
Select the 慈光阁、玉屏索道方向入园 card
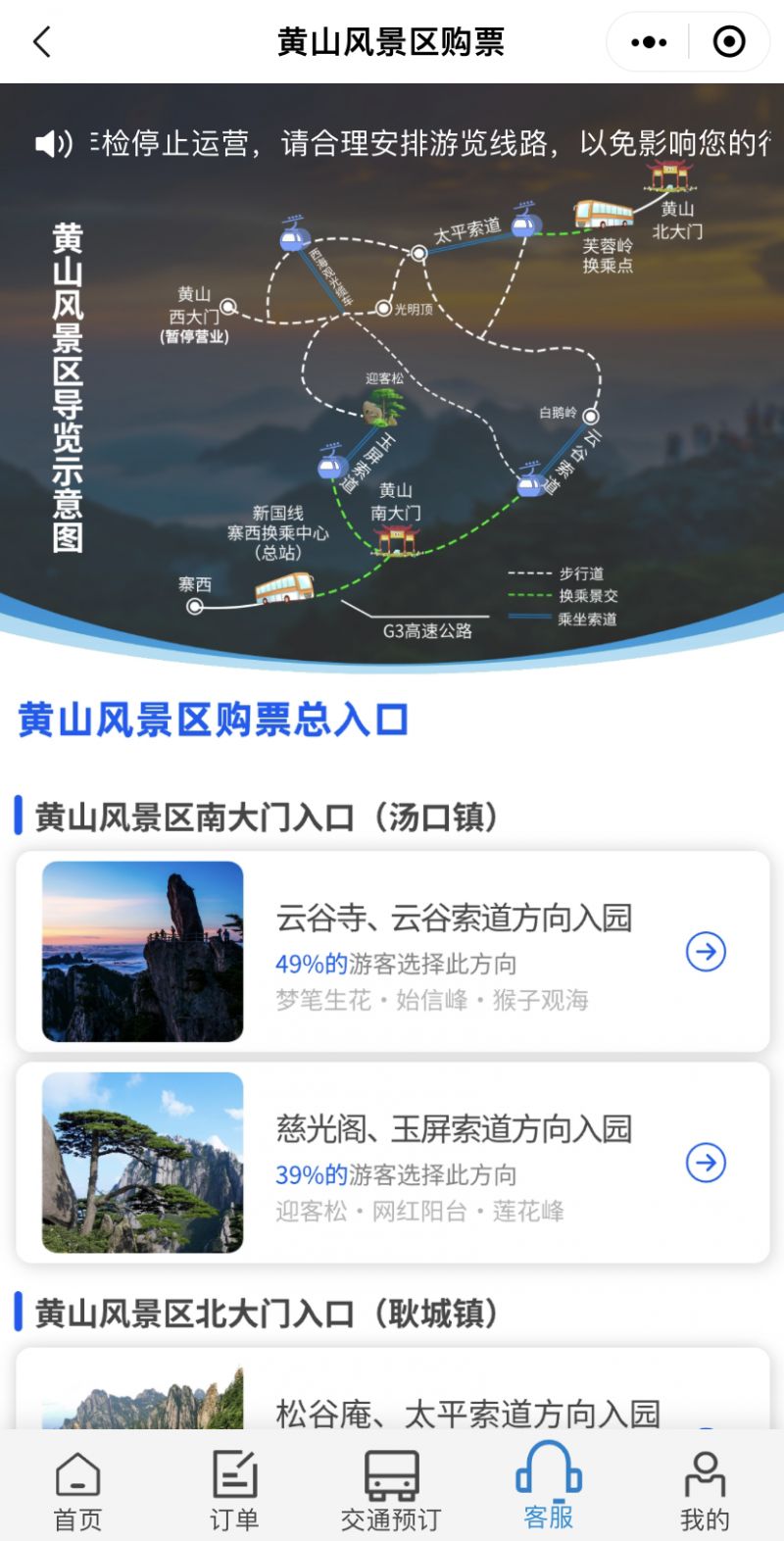392,1163
